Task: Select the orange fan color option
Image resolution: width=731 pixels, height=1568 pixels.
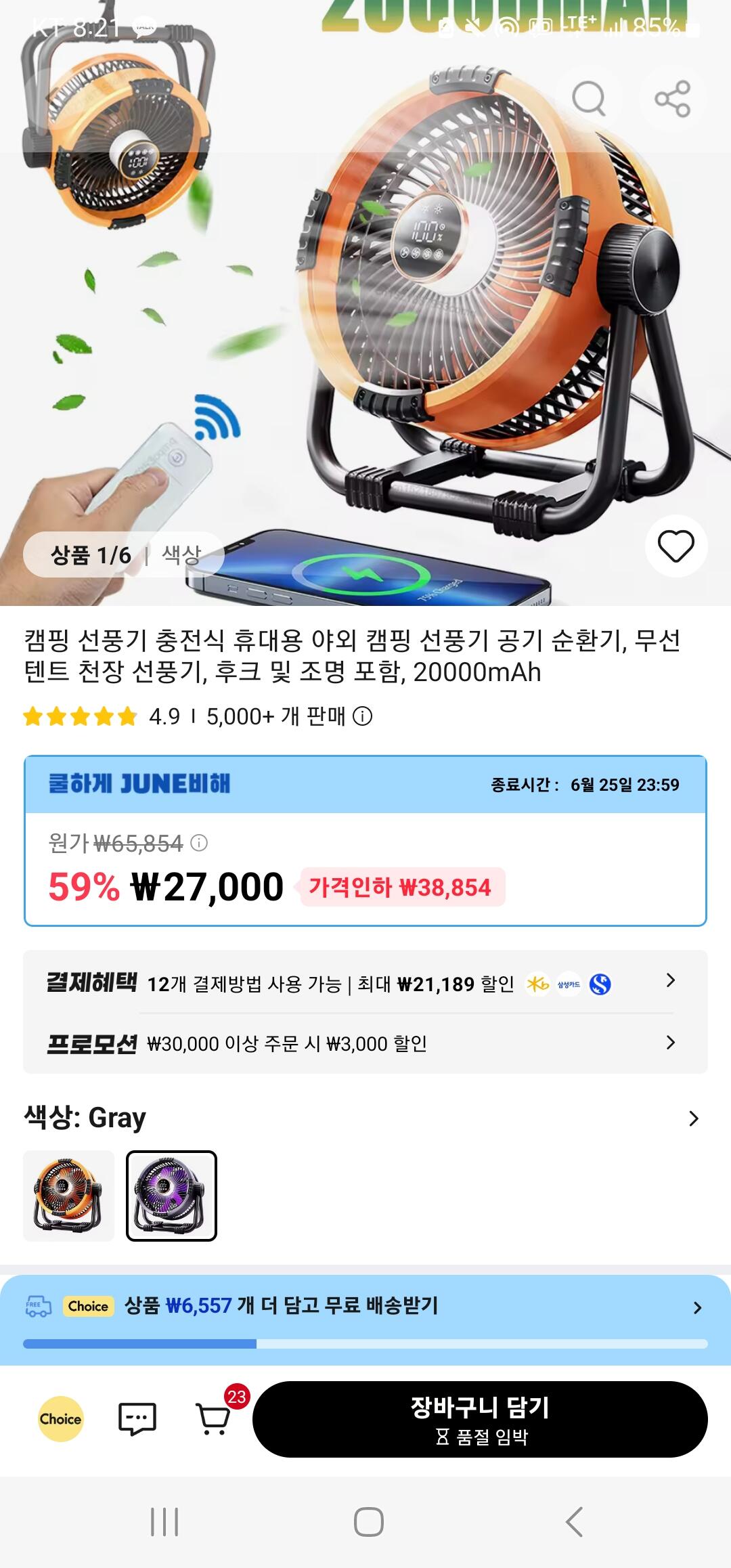Action: [x=69, y=1196]
